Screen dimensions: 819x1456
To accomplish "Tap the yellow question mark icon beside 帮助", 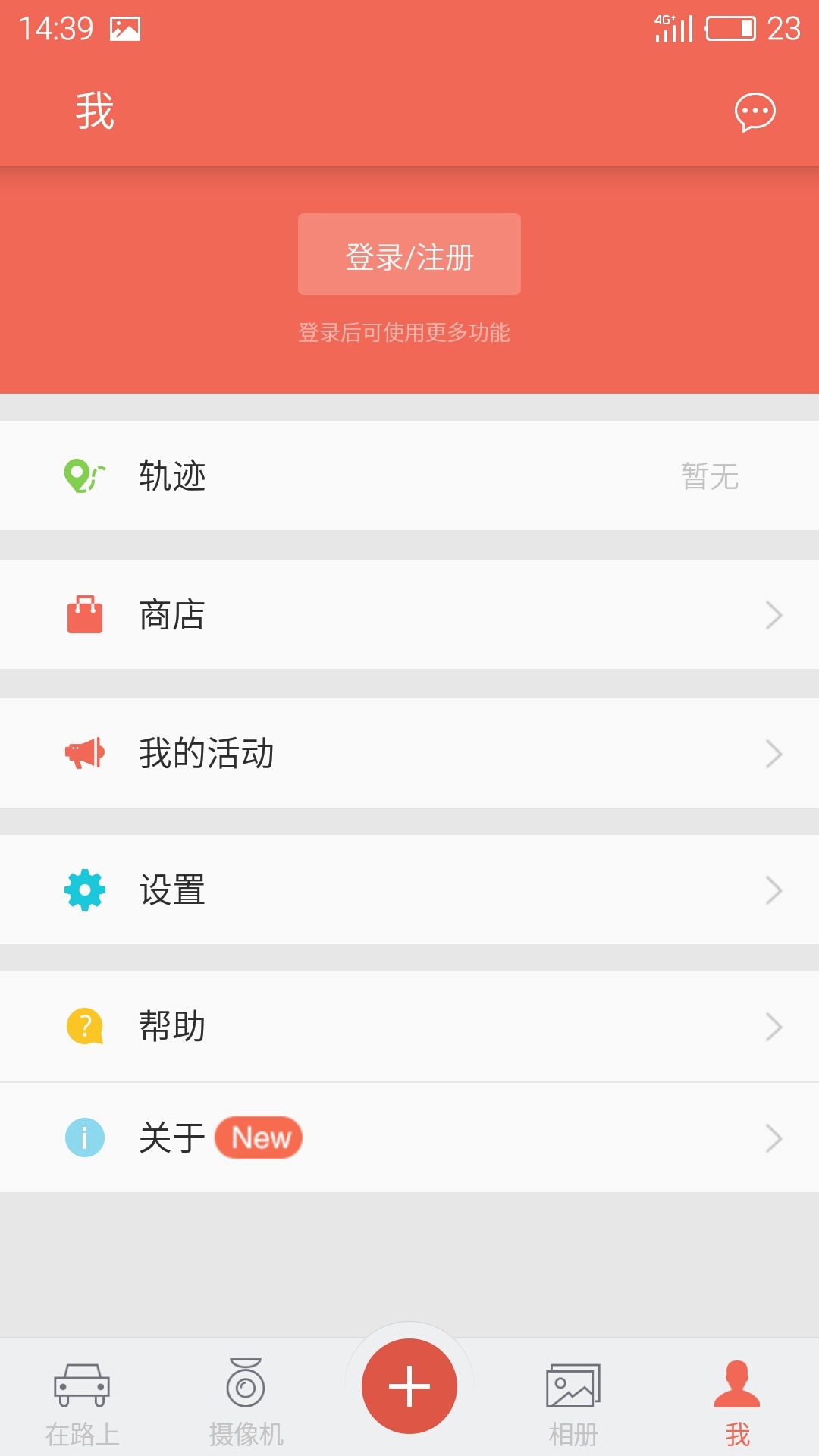I will coord(86,1026).
